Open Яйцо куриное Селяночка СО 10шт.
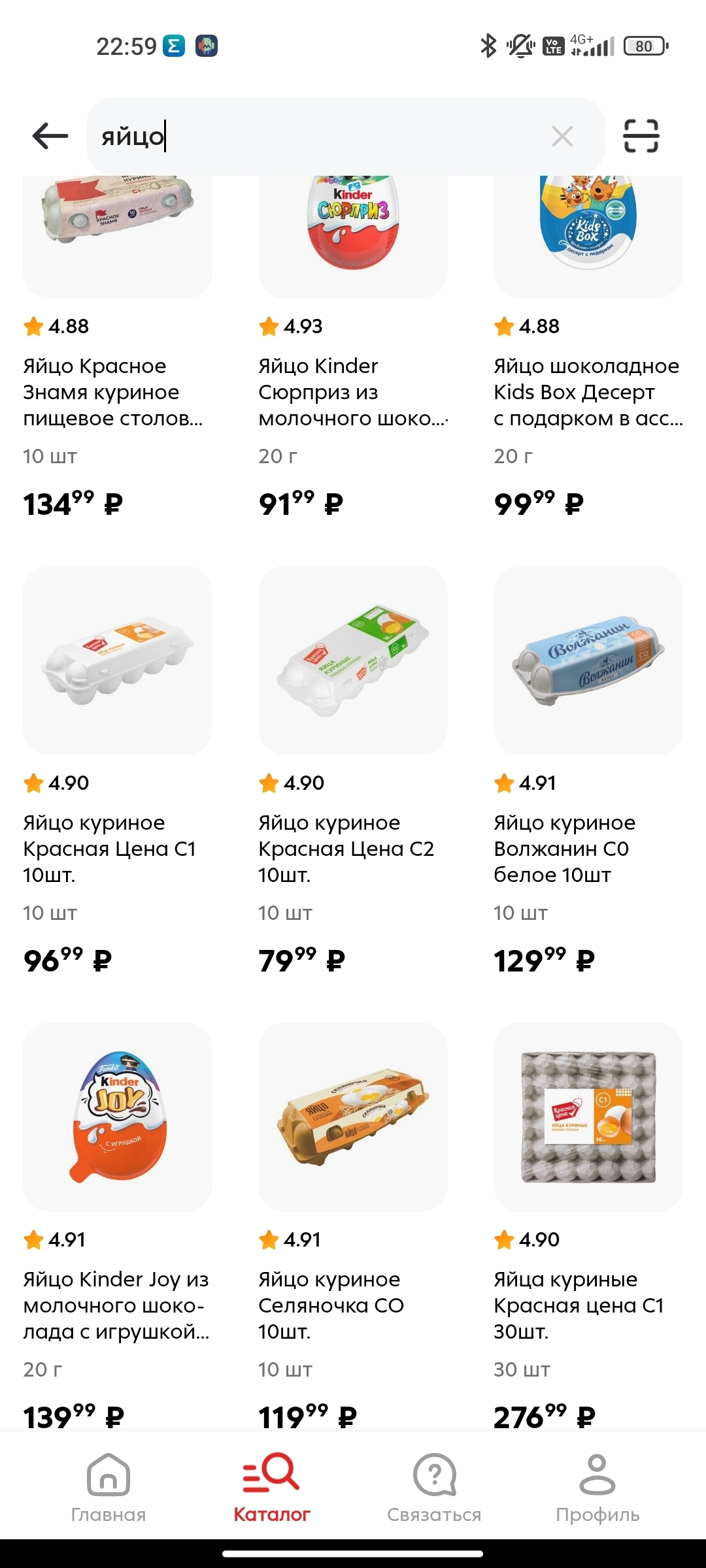 point(353,1117)
